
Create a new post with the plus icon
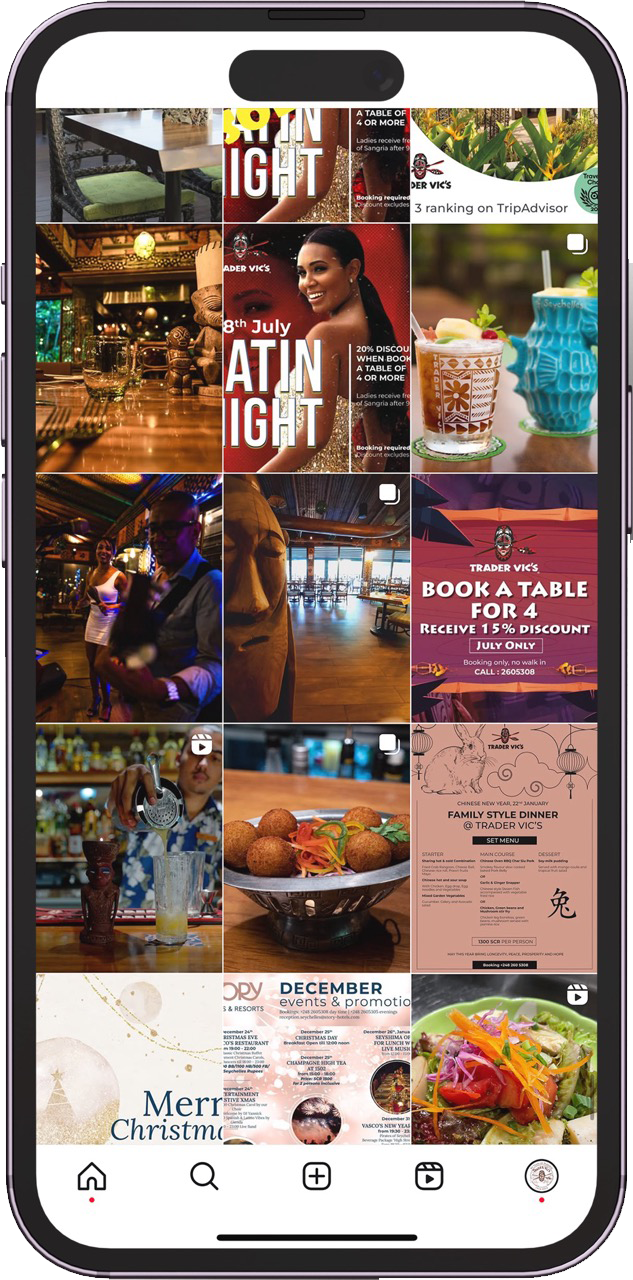click(317, 1176)
